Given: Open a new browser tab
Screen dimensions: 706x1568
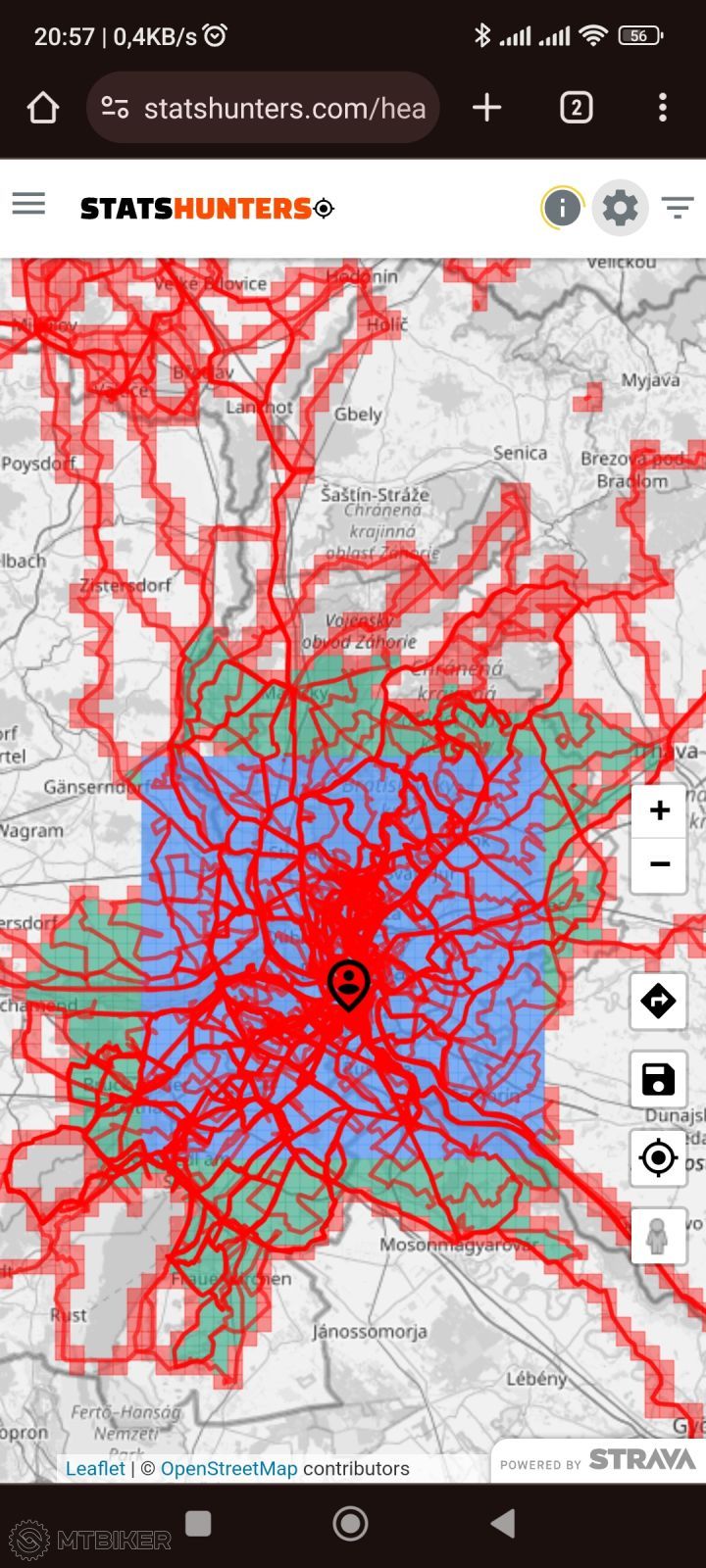Looking at the screenshot, I should pos(486,108).
